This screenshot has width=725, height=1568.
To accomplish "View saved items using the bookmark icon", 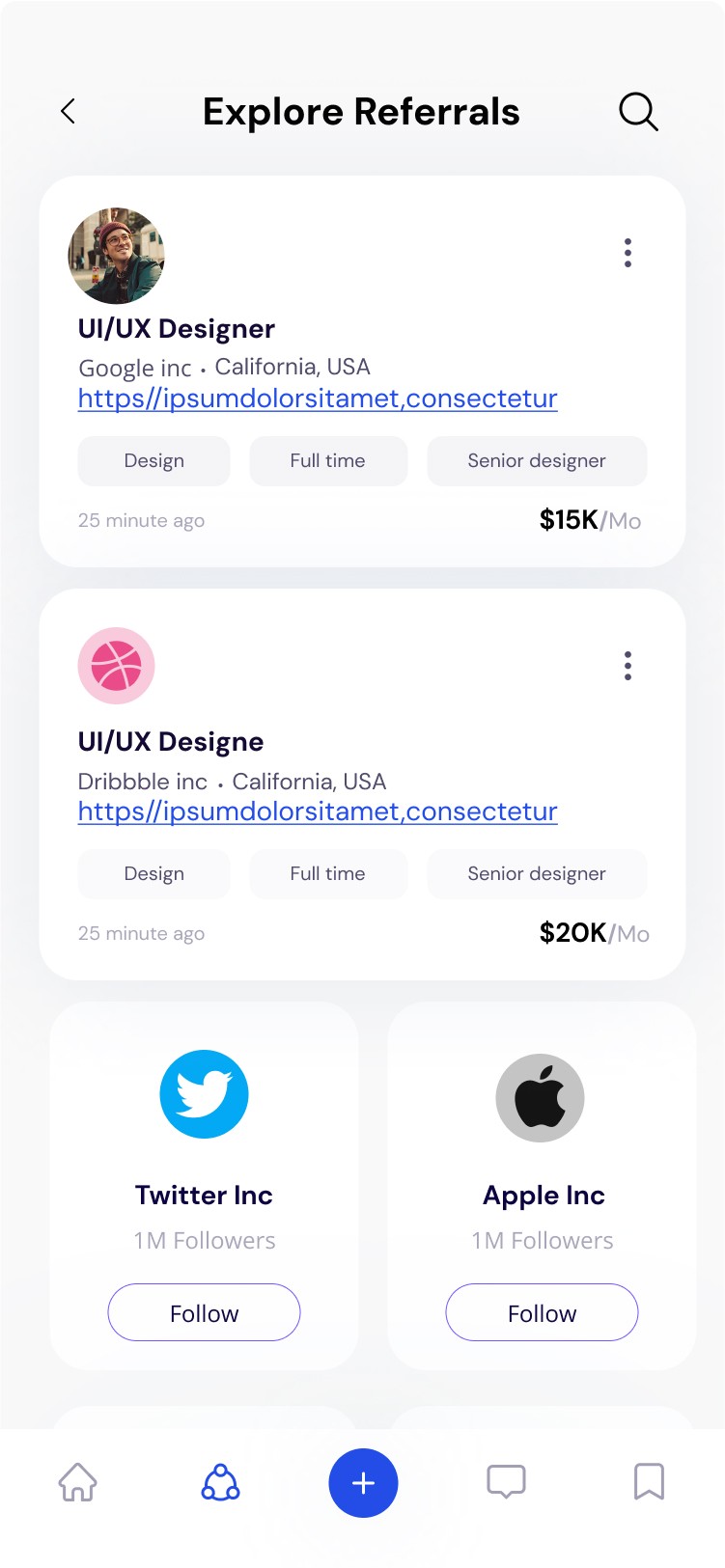I will pyautogui.click(x=649, y=1483).
